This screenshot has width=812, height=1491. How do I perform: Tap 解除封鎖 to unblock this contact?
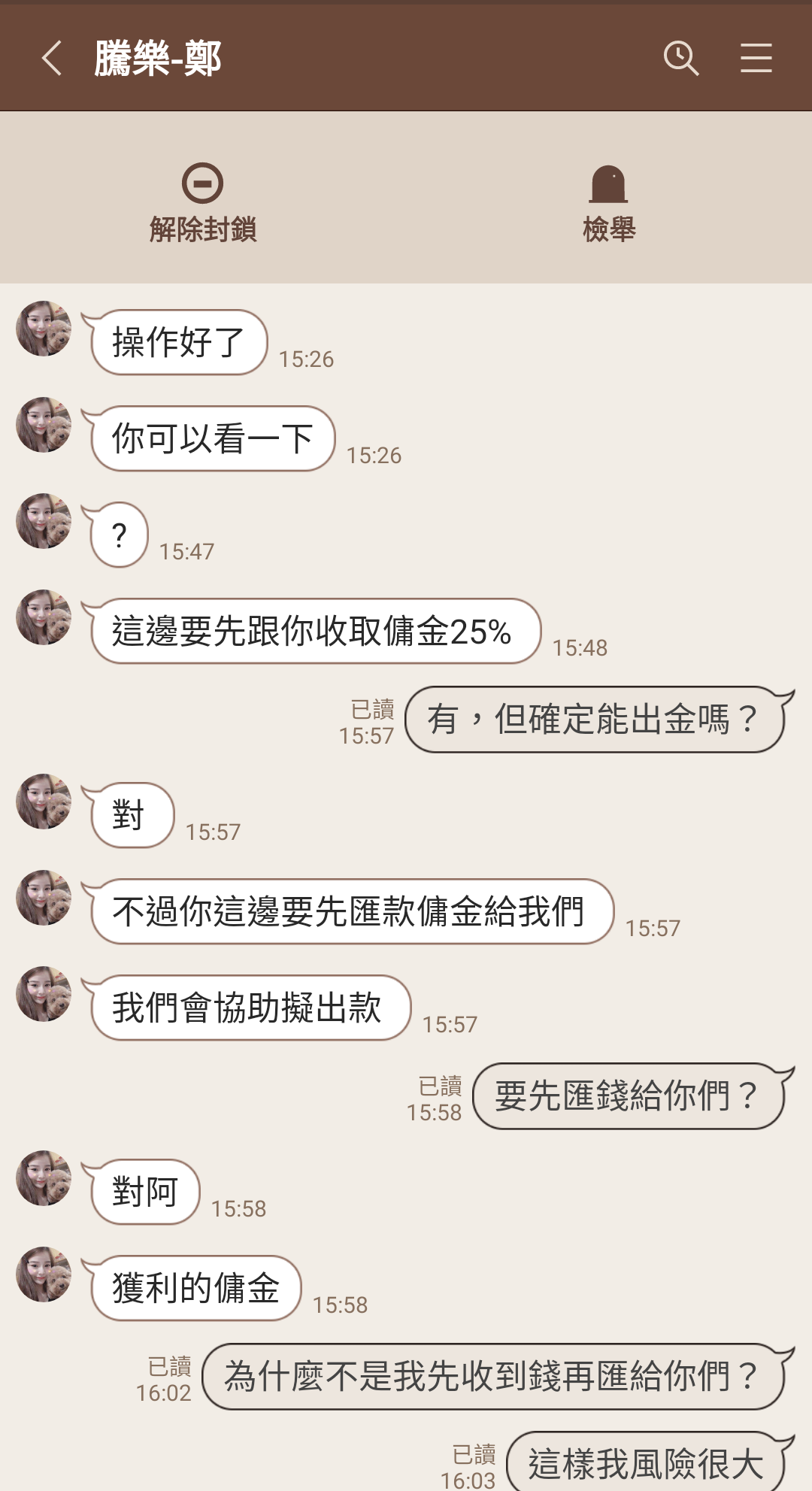(203, 203)
